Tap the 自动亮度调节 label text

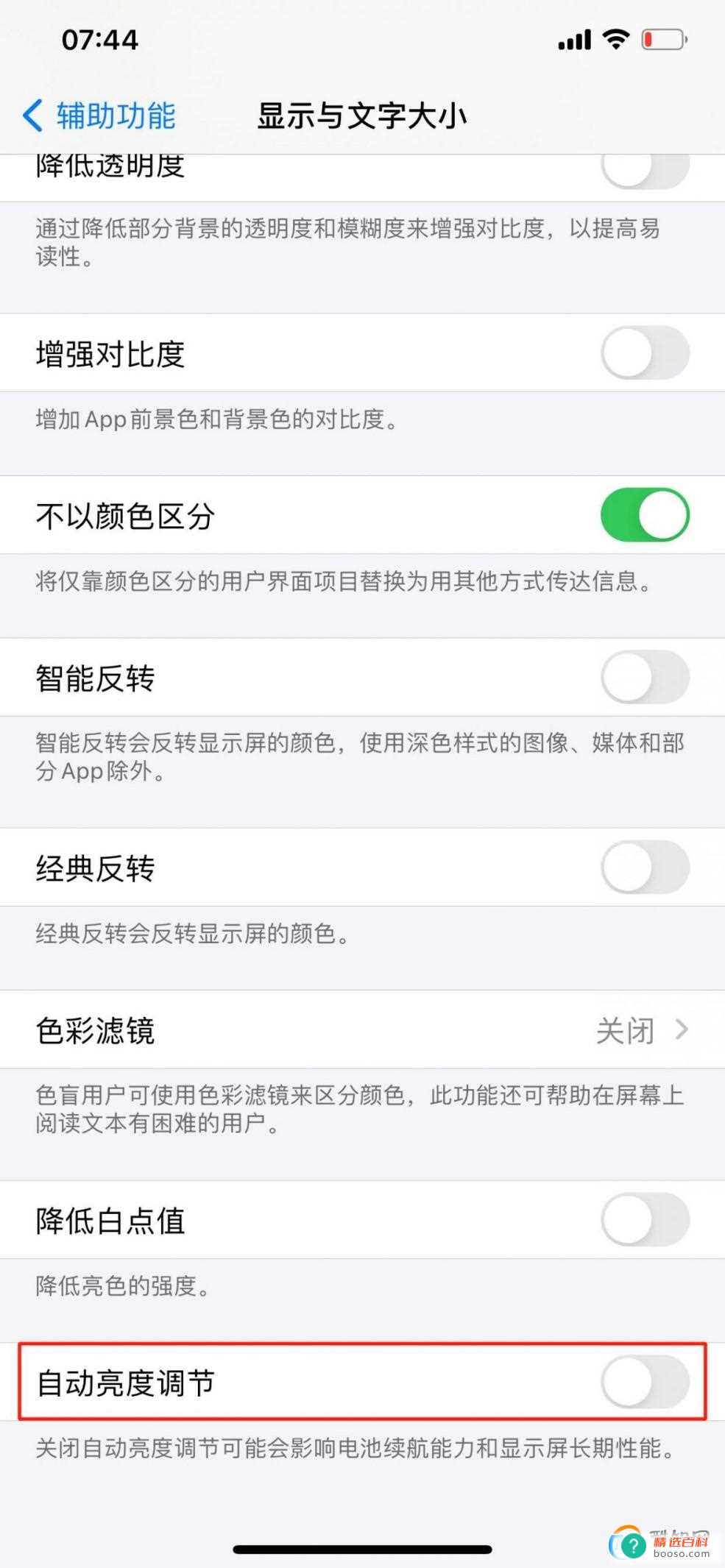124,1382
